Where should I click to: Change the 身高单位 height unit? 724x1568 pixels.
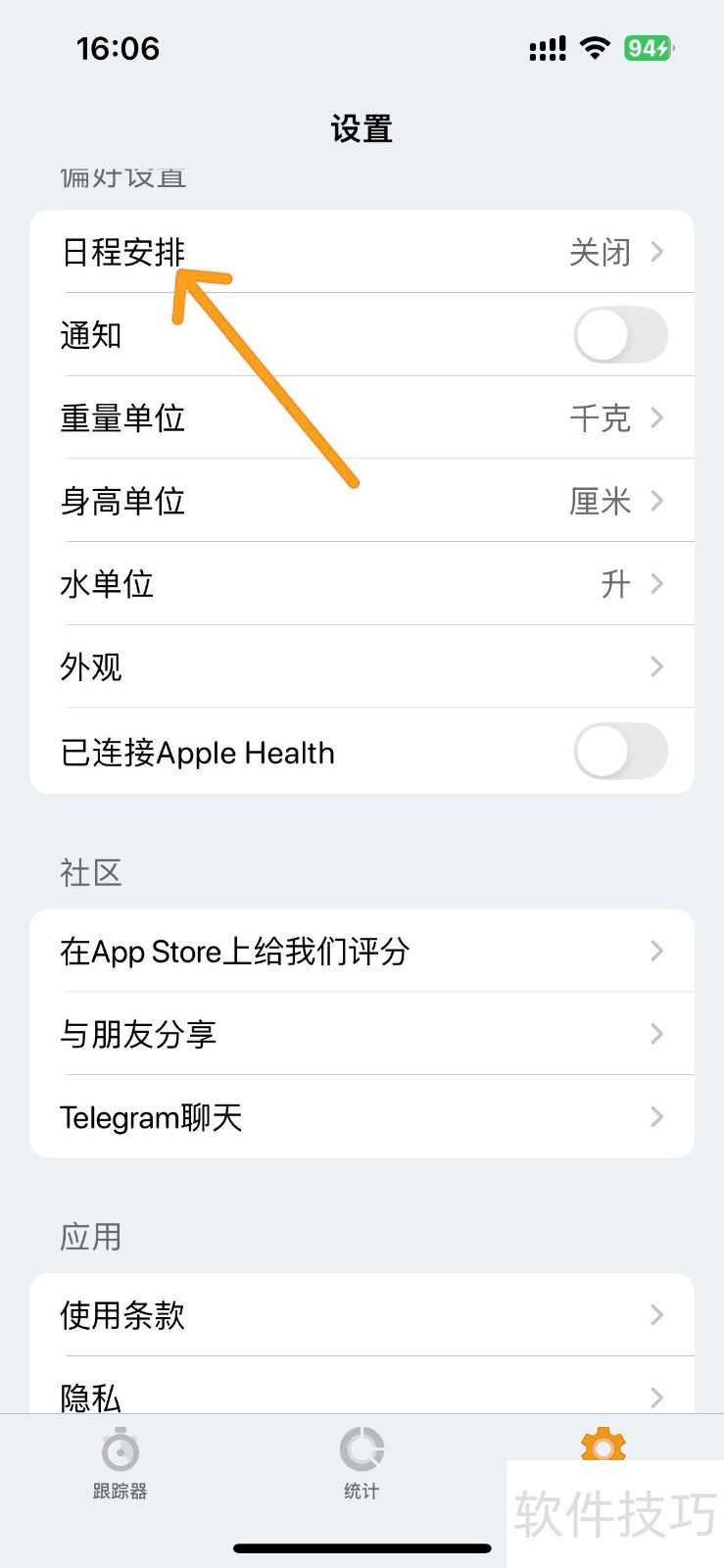click(x=362, y=502)
